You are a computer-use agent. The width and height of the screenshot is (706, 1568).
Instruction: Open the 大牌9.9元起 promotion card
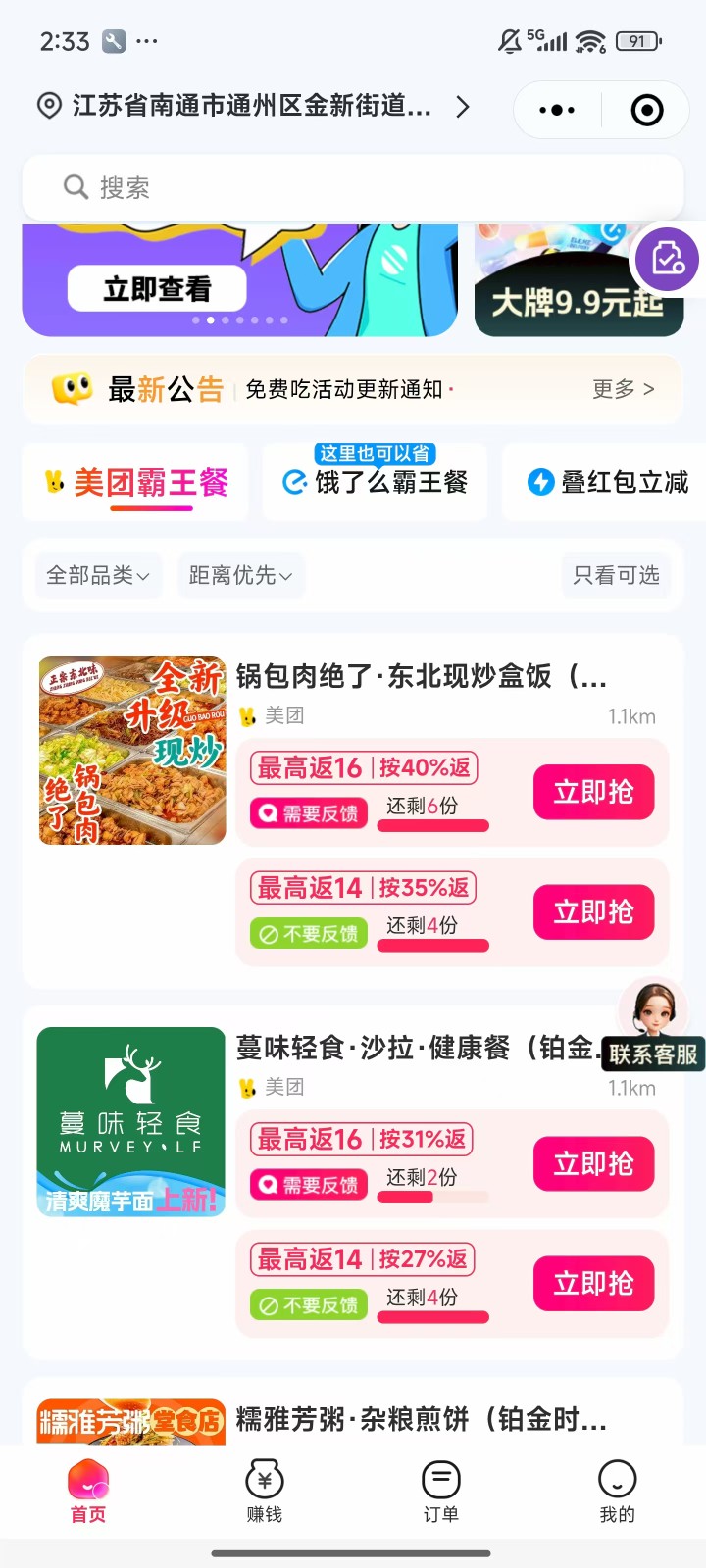tap(579, 284)
